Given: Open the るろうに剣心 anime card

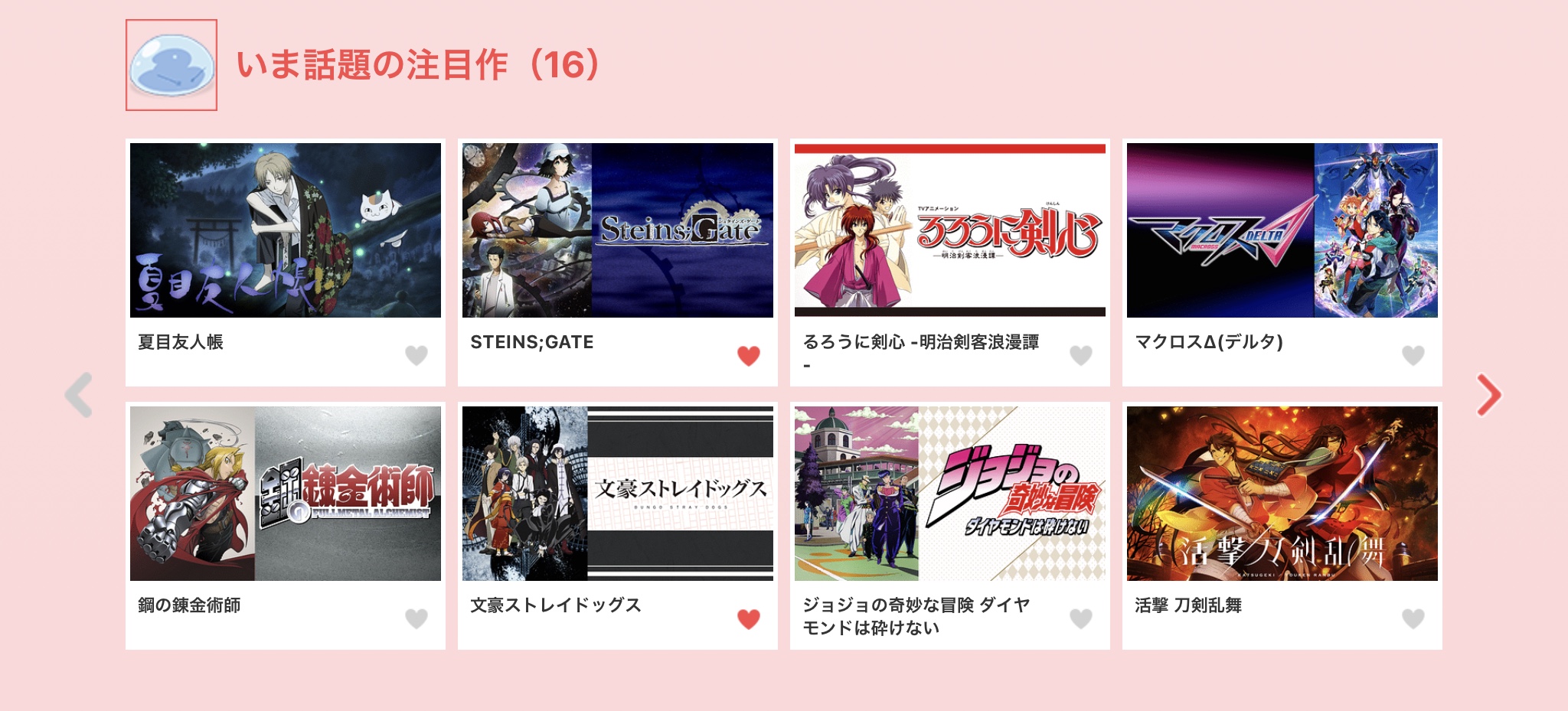Looking at the screenshot, I should (949, 230).
